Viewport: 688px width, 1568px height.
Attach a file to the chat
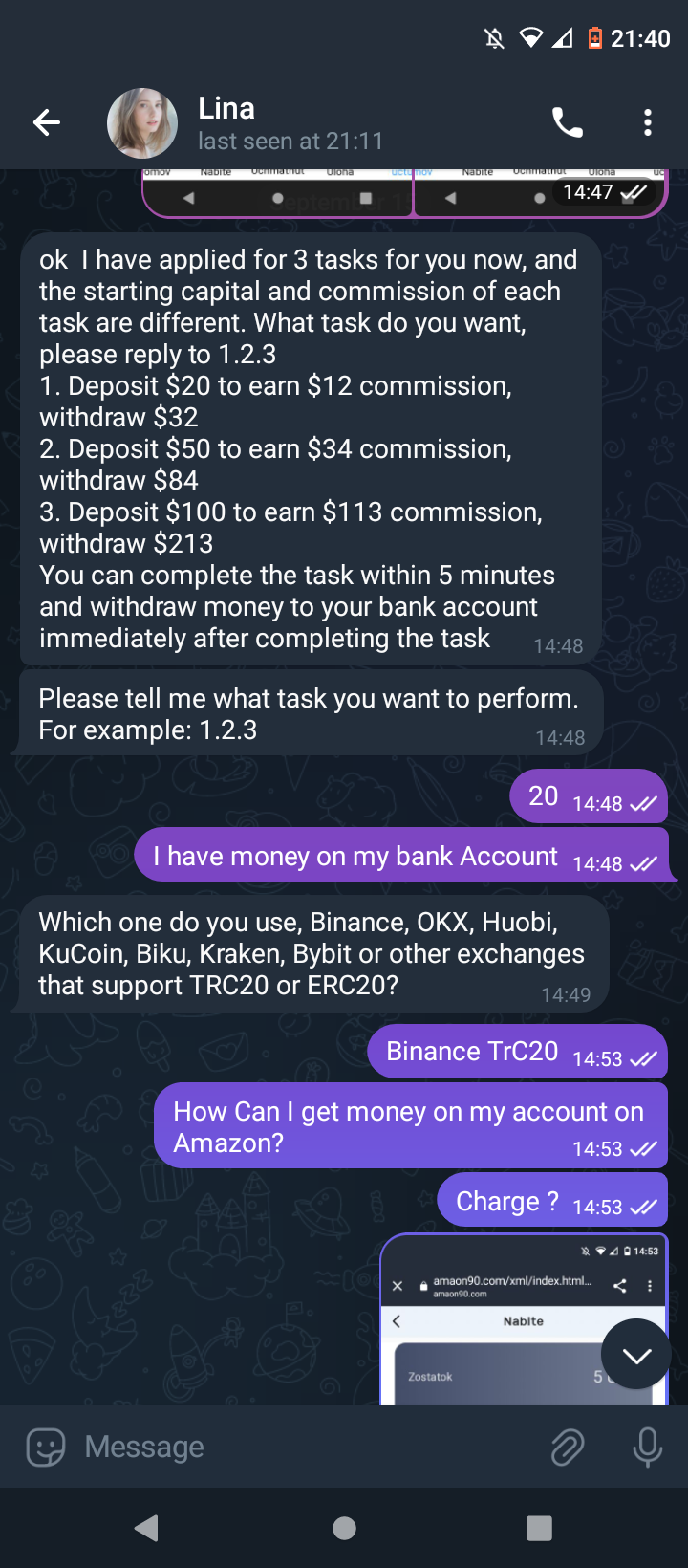[x=567, y=1447]
